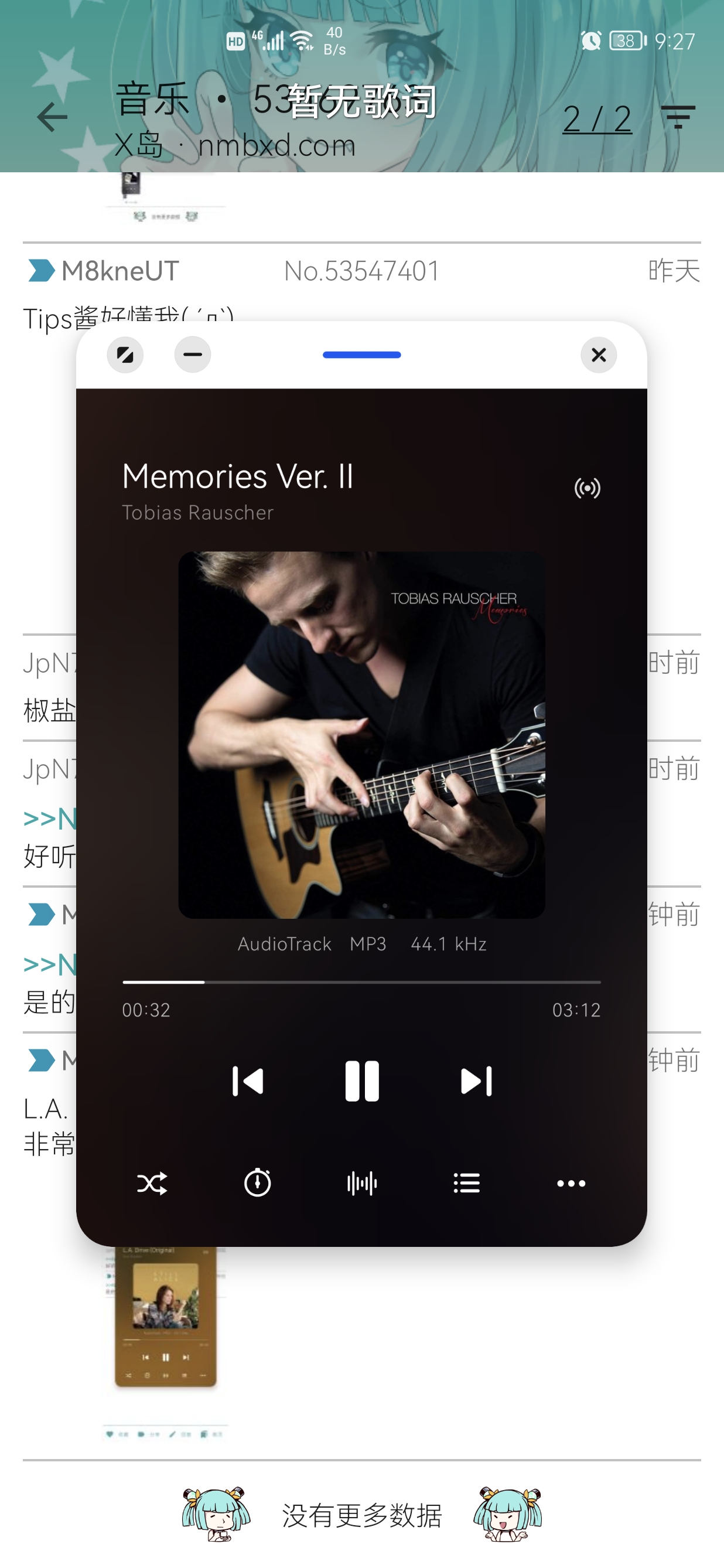
Task: Minimize the floating music window
Action: click(192, 355)
